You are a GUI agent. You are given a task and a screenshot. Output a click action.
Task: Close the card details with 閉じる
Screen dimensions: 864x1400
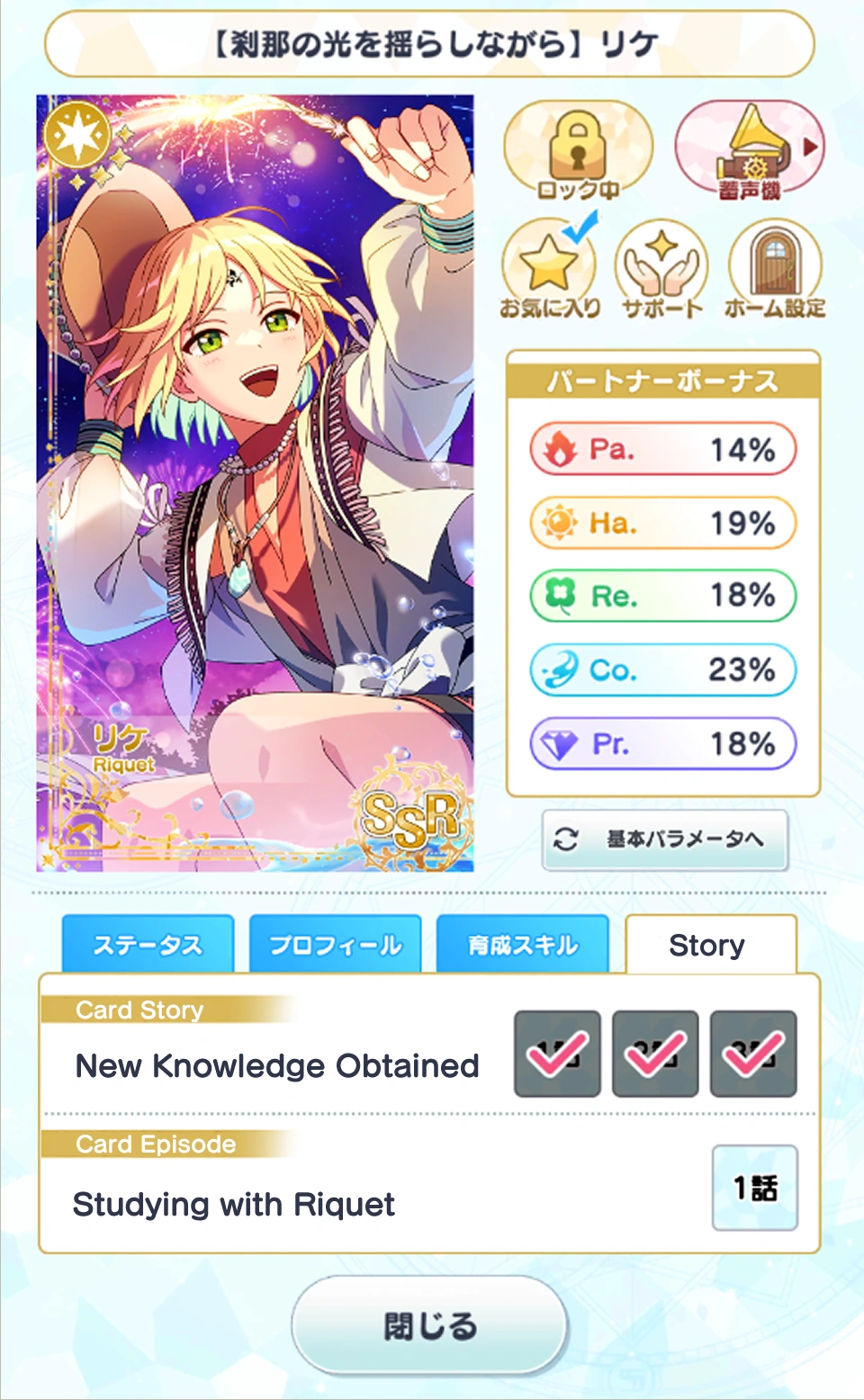tap(430, 1325)
